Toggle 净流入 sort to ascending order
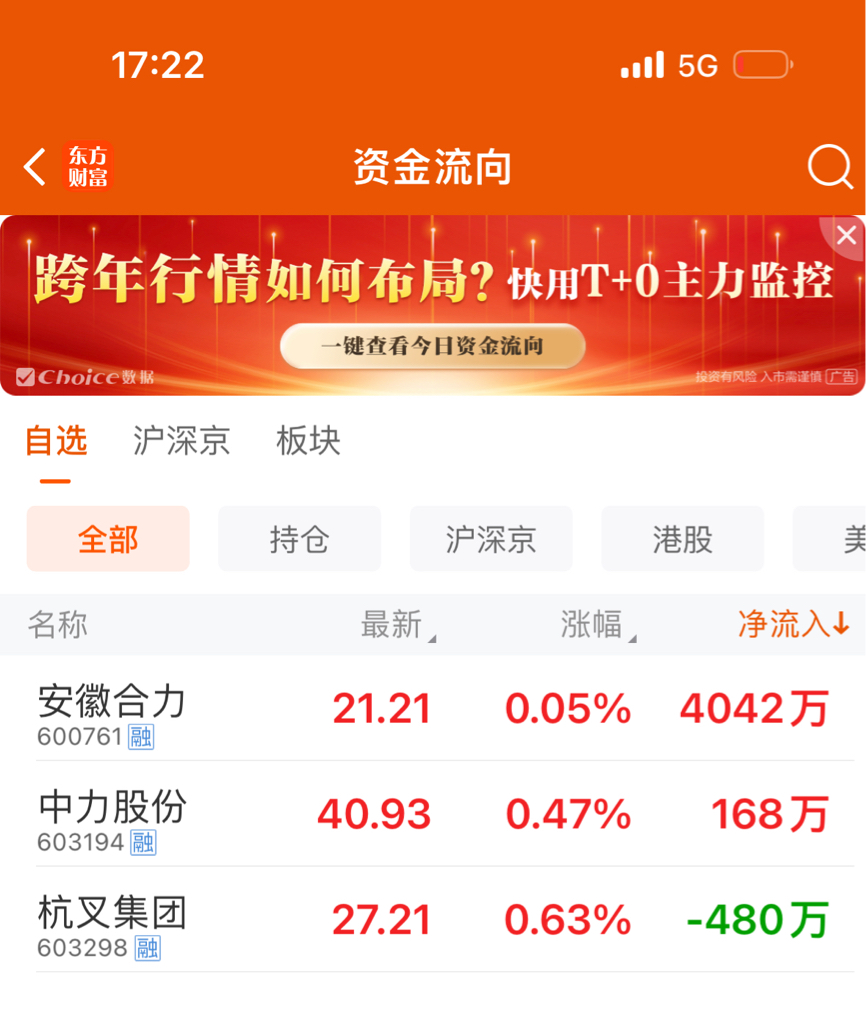866x1024 pixels. pyautogui.click(x=793, y=624)
